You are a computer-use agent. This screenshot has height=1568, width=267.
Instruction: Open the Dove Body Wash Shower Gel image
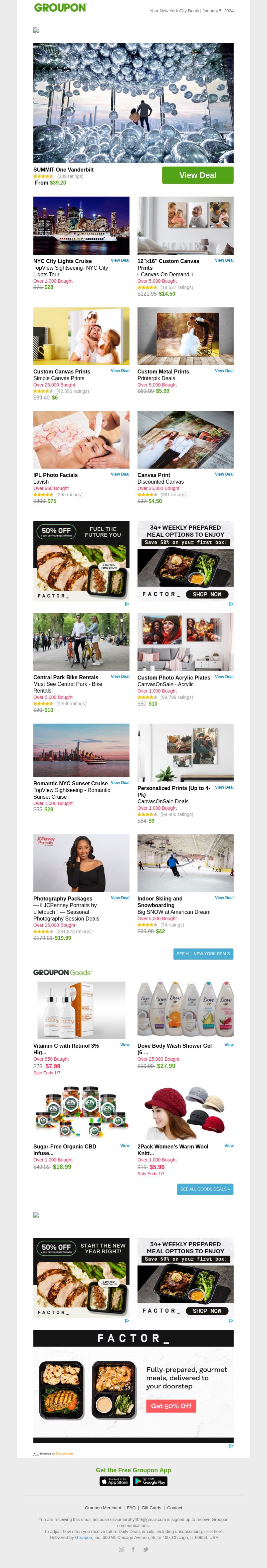coord(186,1009)
